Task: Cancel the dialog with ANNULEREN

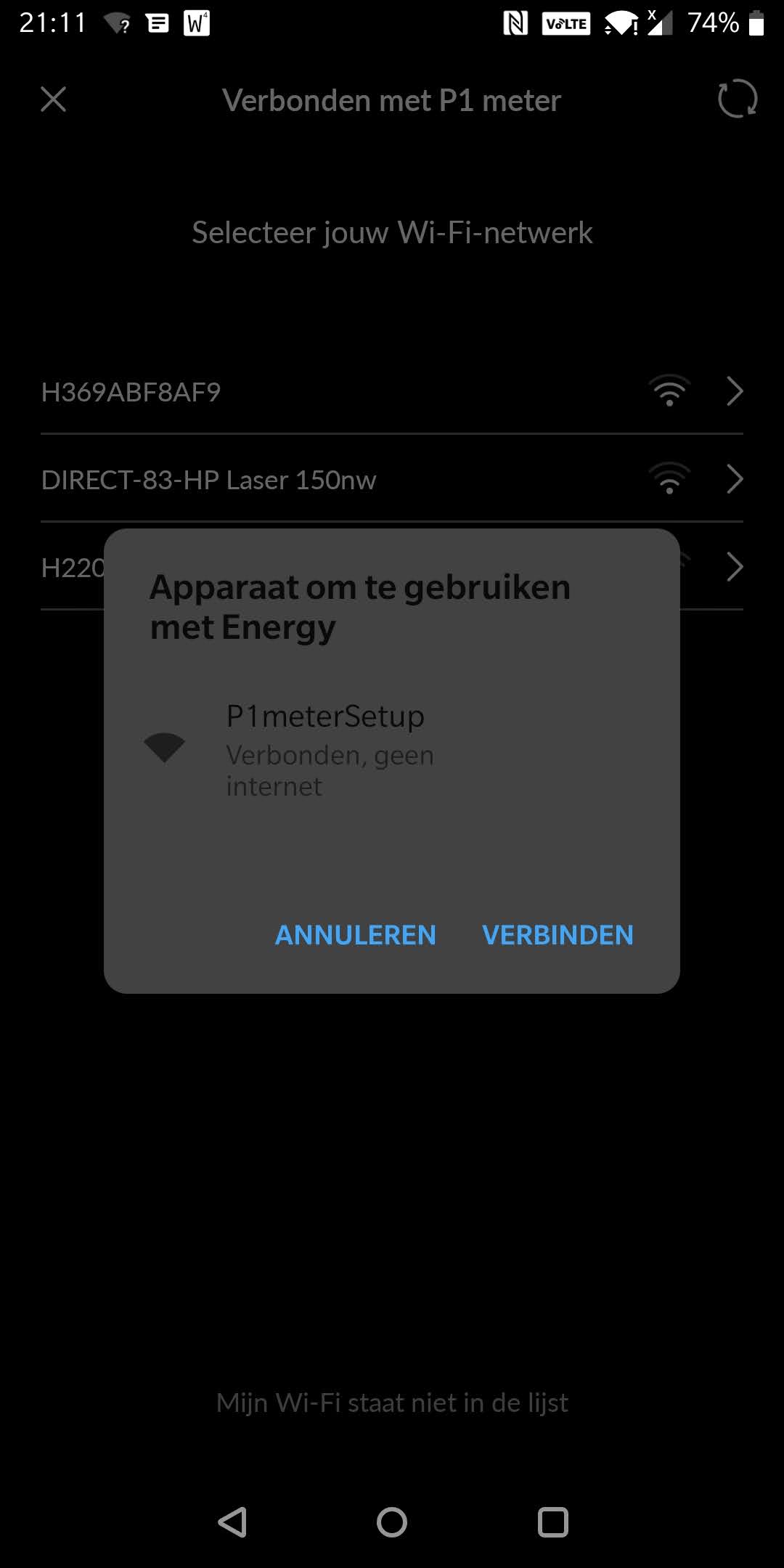Action: (x=355, y=935)
